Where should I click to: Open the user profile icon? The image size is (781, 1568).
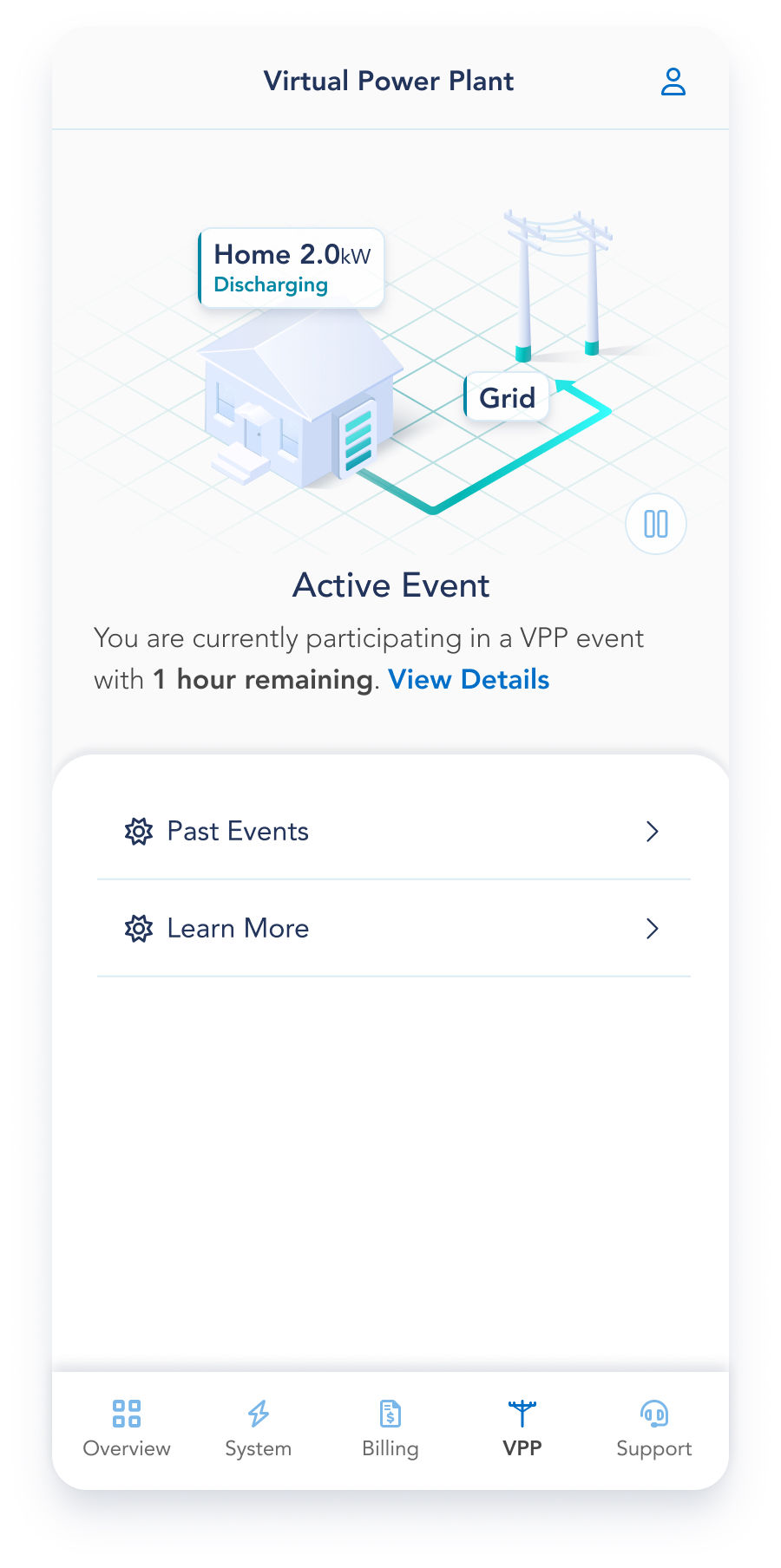click(x=673, y=82)
